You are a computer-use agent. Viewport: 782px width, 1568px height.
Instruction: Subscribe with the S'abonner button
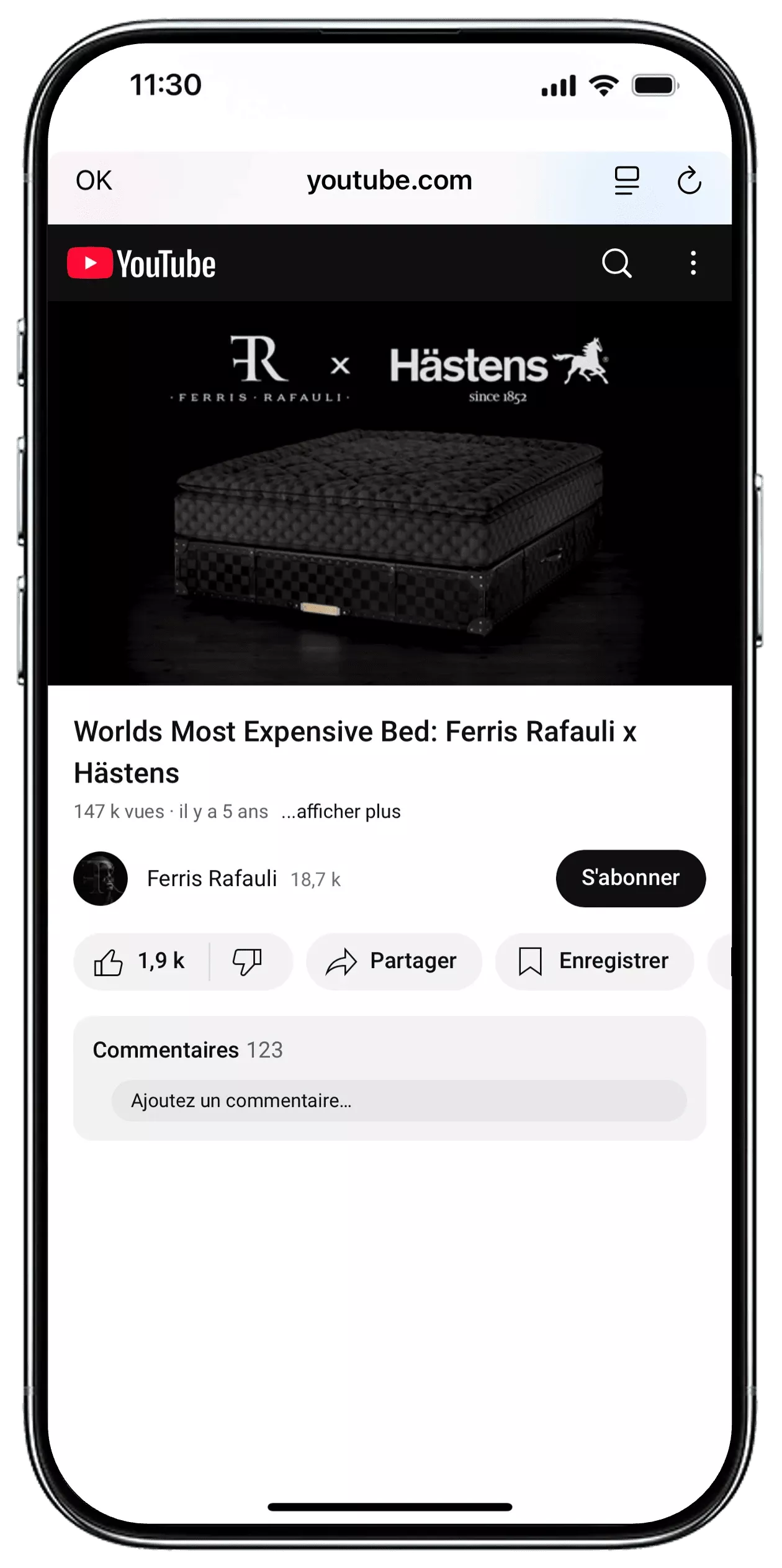630,878
